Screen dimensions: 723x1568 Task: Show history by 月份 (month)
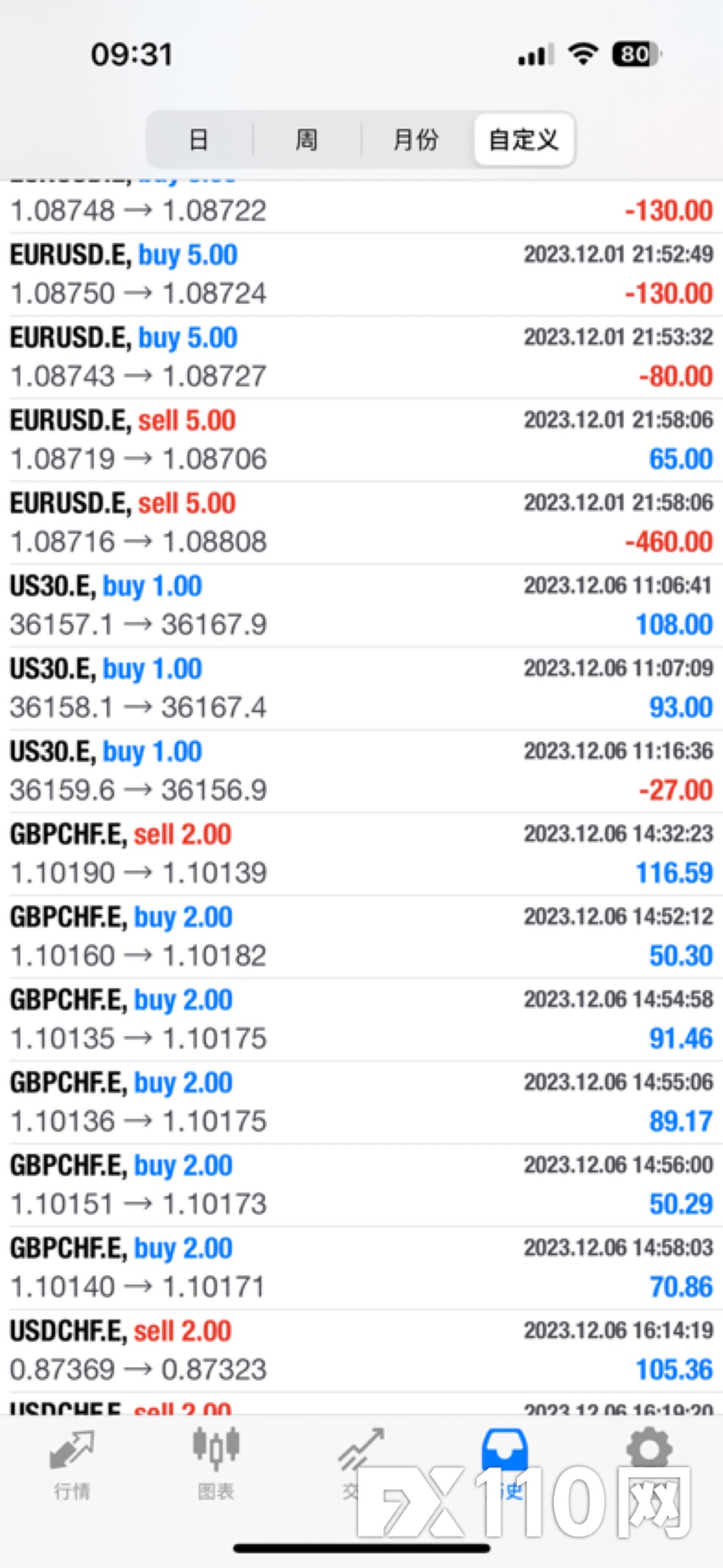tap(416, 140)
